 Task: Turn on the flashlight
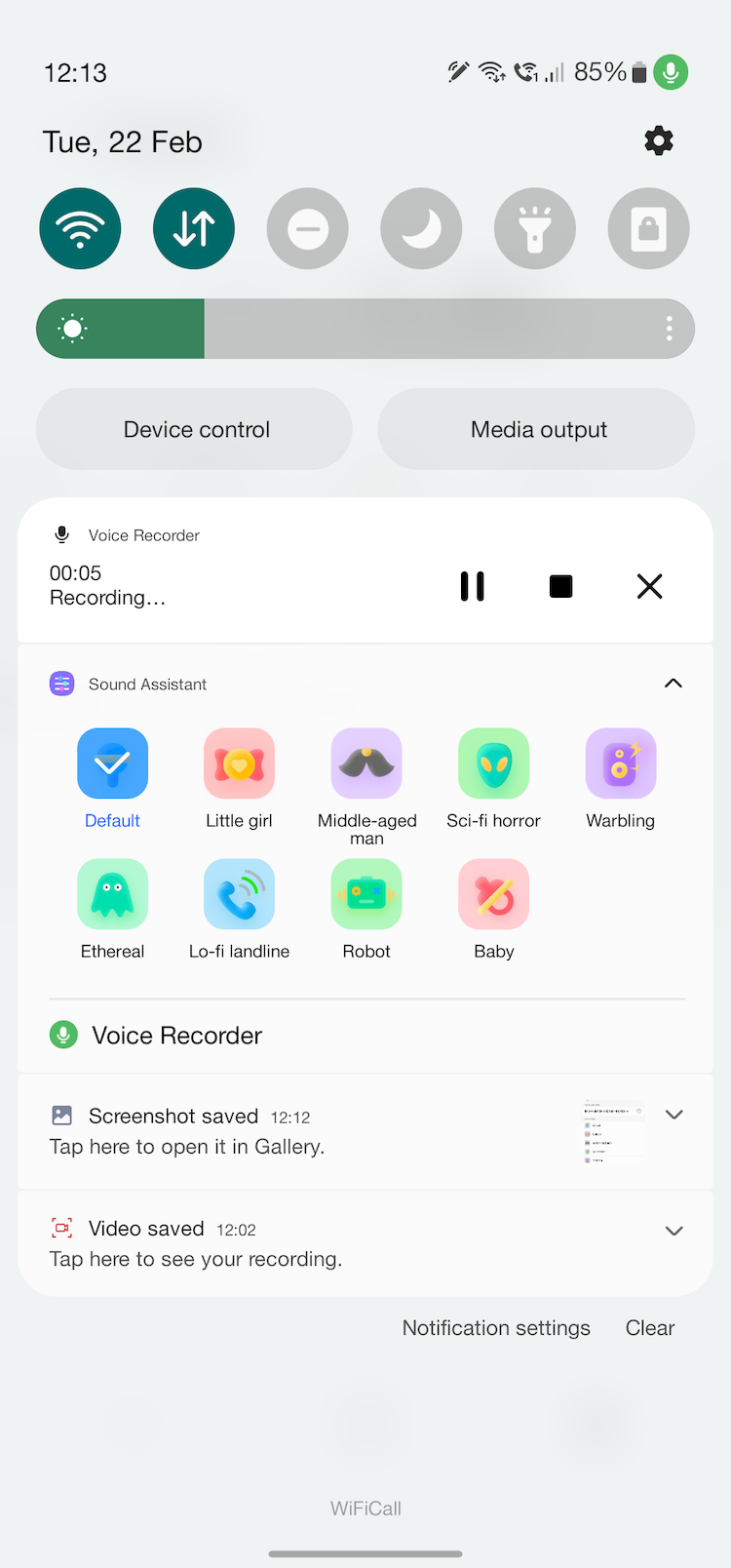tap(535, 228)
